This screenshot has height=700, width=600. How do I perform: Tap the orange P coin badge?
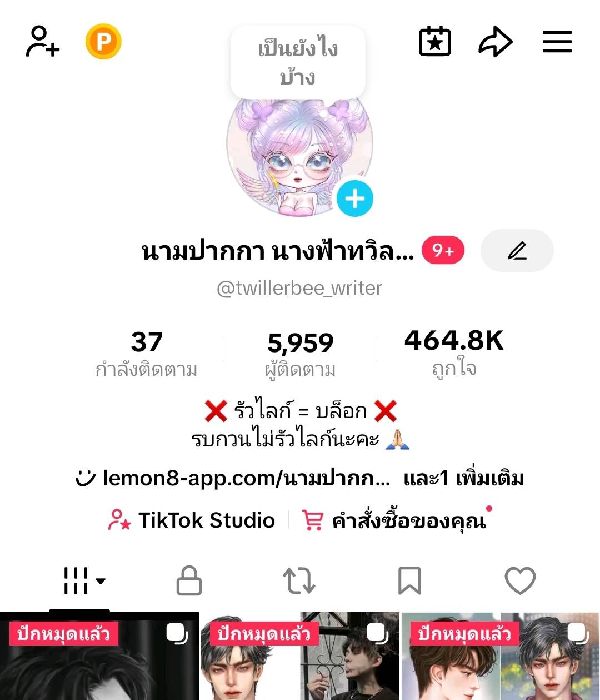[x=103, y=43]
